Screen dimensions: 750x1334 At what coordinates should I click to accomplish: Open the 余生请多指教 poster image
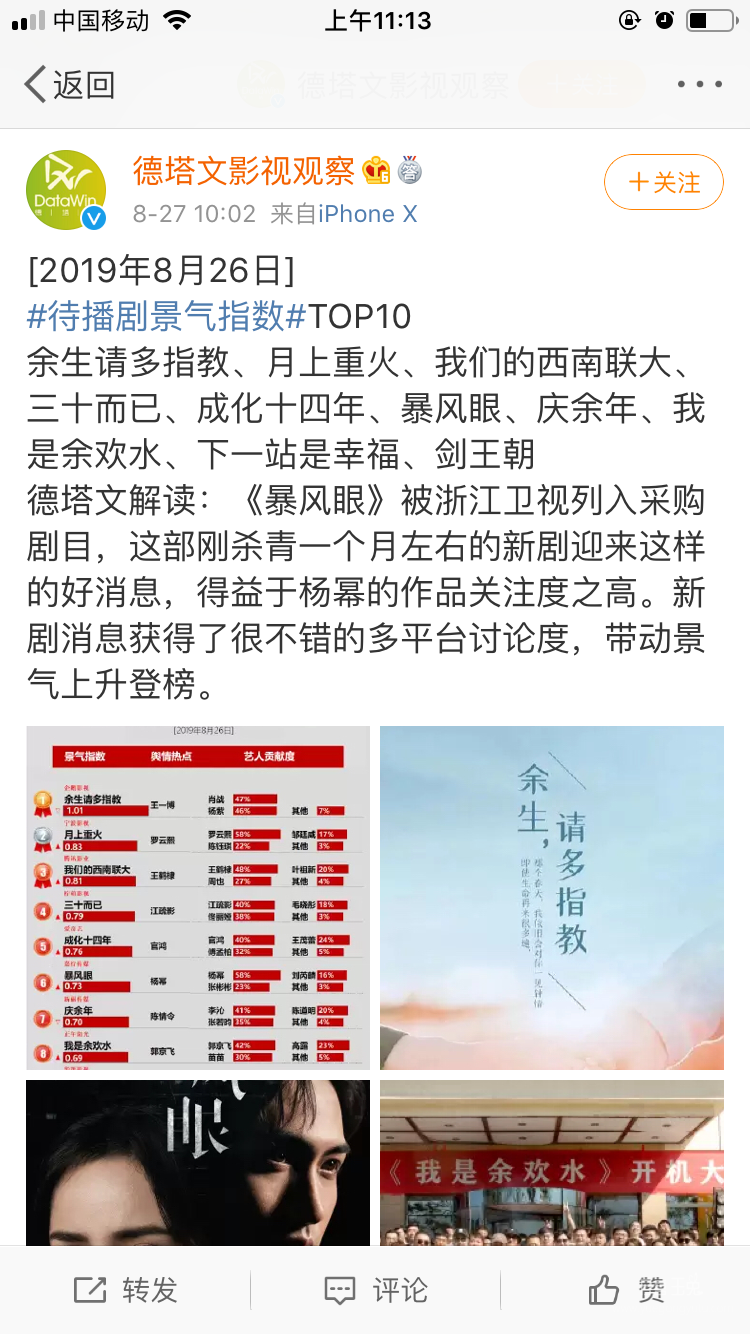click(551, 897)
